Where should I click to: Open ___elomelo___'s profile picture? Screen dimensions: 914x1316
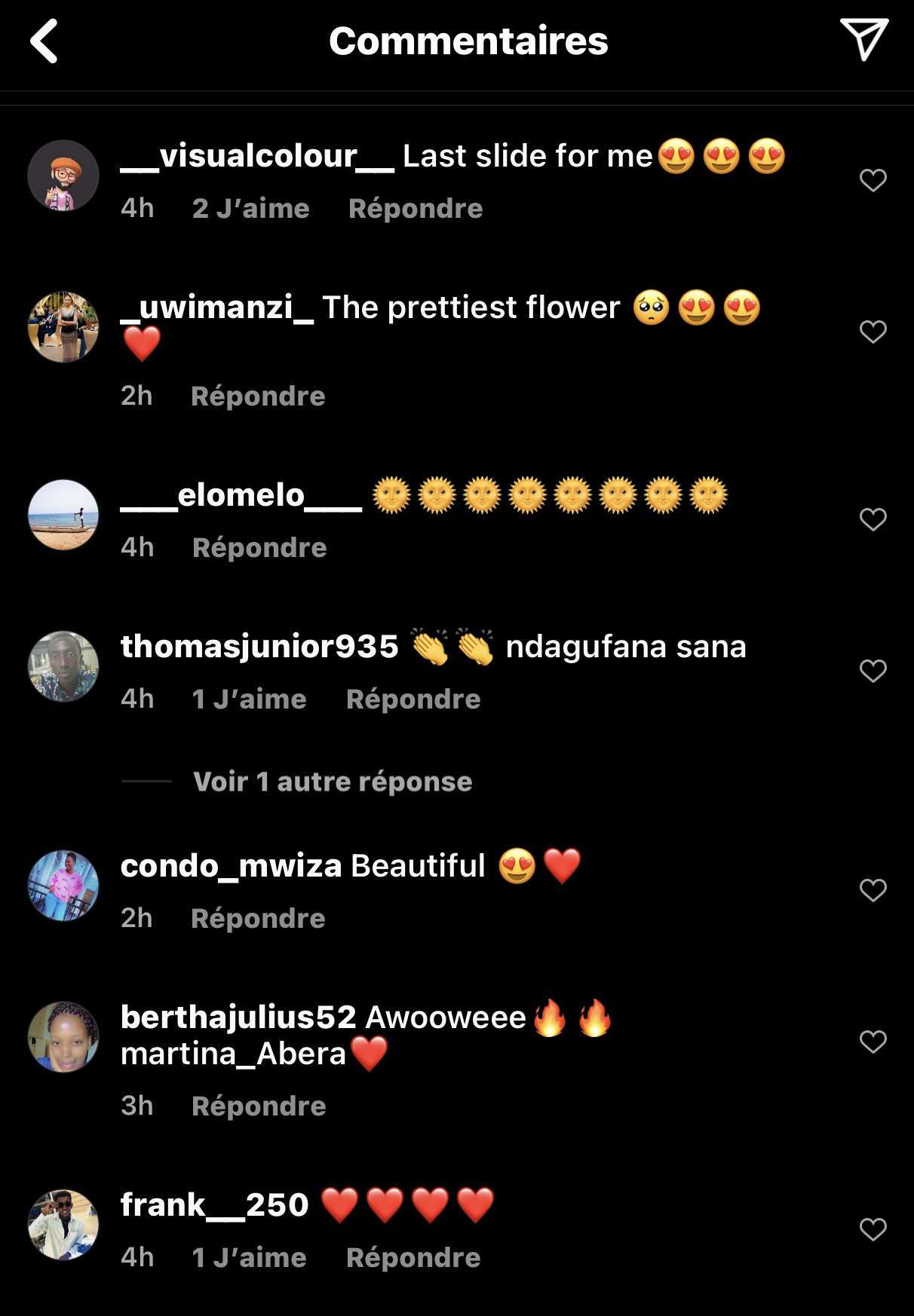(x=63, y=515)
